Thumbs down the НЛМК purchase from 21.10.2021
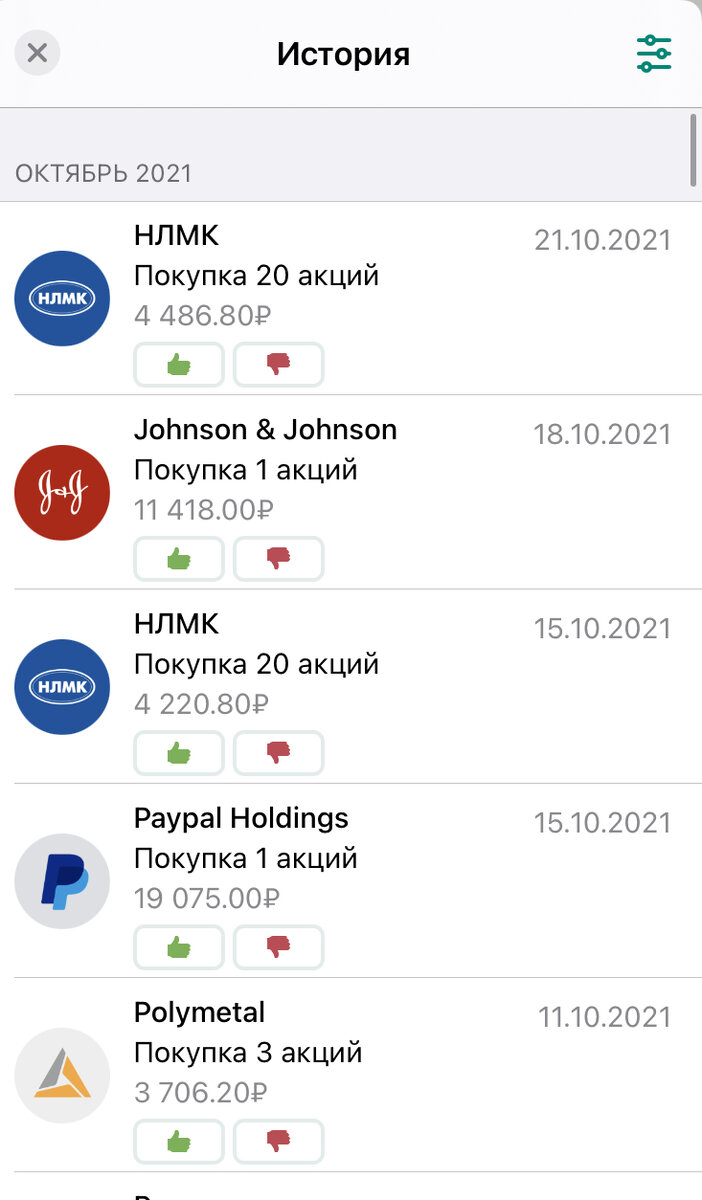 click(279, 365)
